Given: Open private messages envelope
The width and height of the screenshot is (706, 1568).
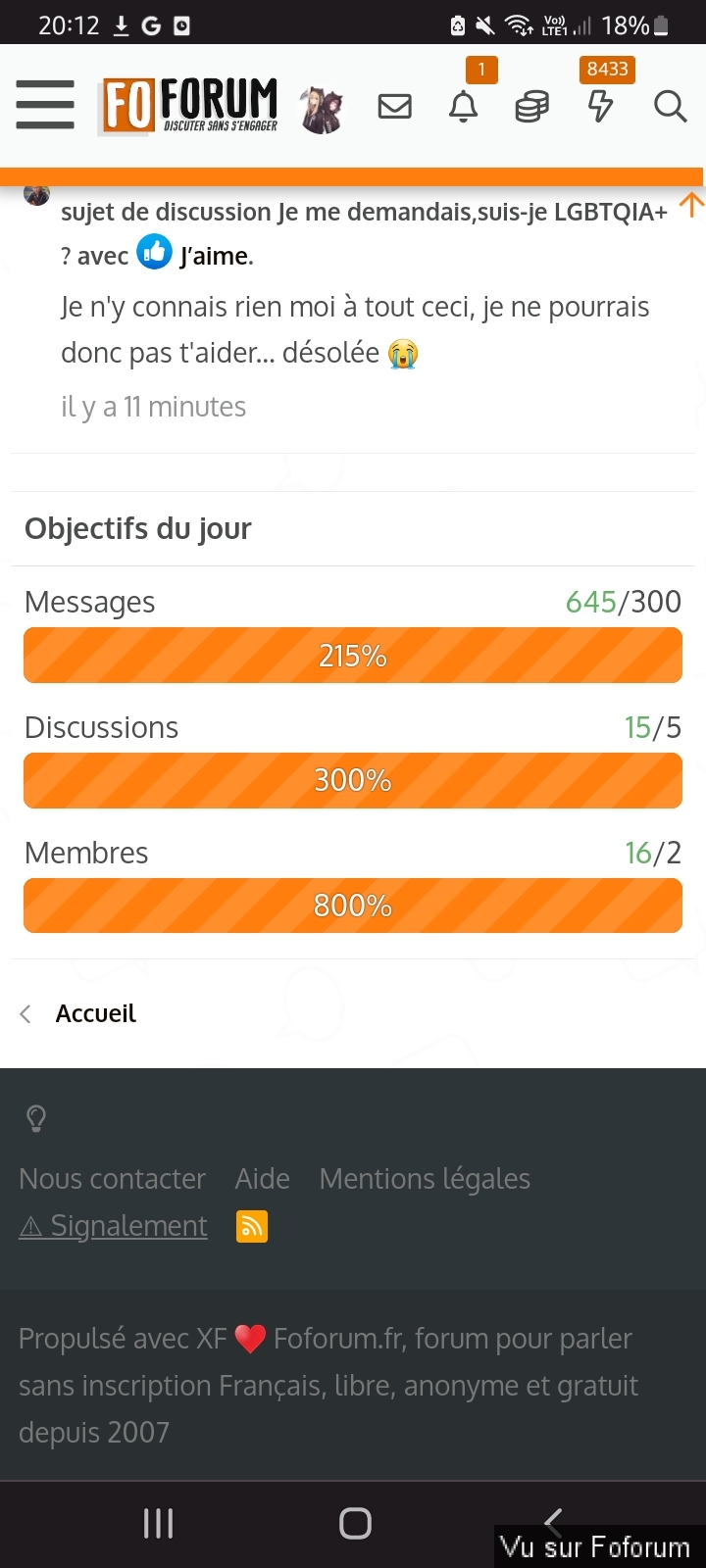Looking at the screenshot, I should tap(394, 106).
